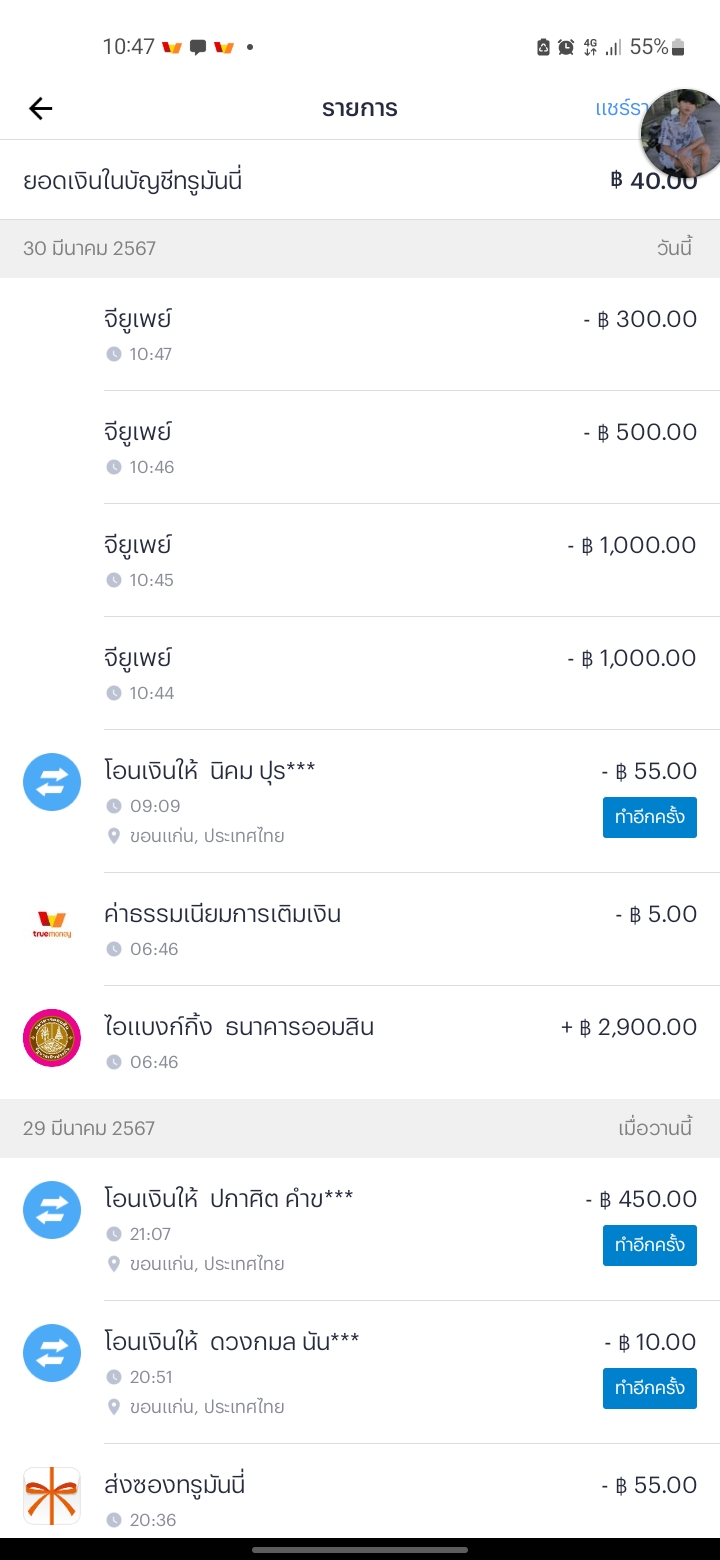Open the ส่งซองทรูมันนี่ transaction
Image resolution: width=720 pixels, height=1560 pixels.
coord(360,1497)
